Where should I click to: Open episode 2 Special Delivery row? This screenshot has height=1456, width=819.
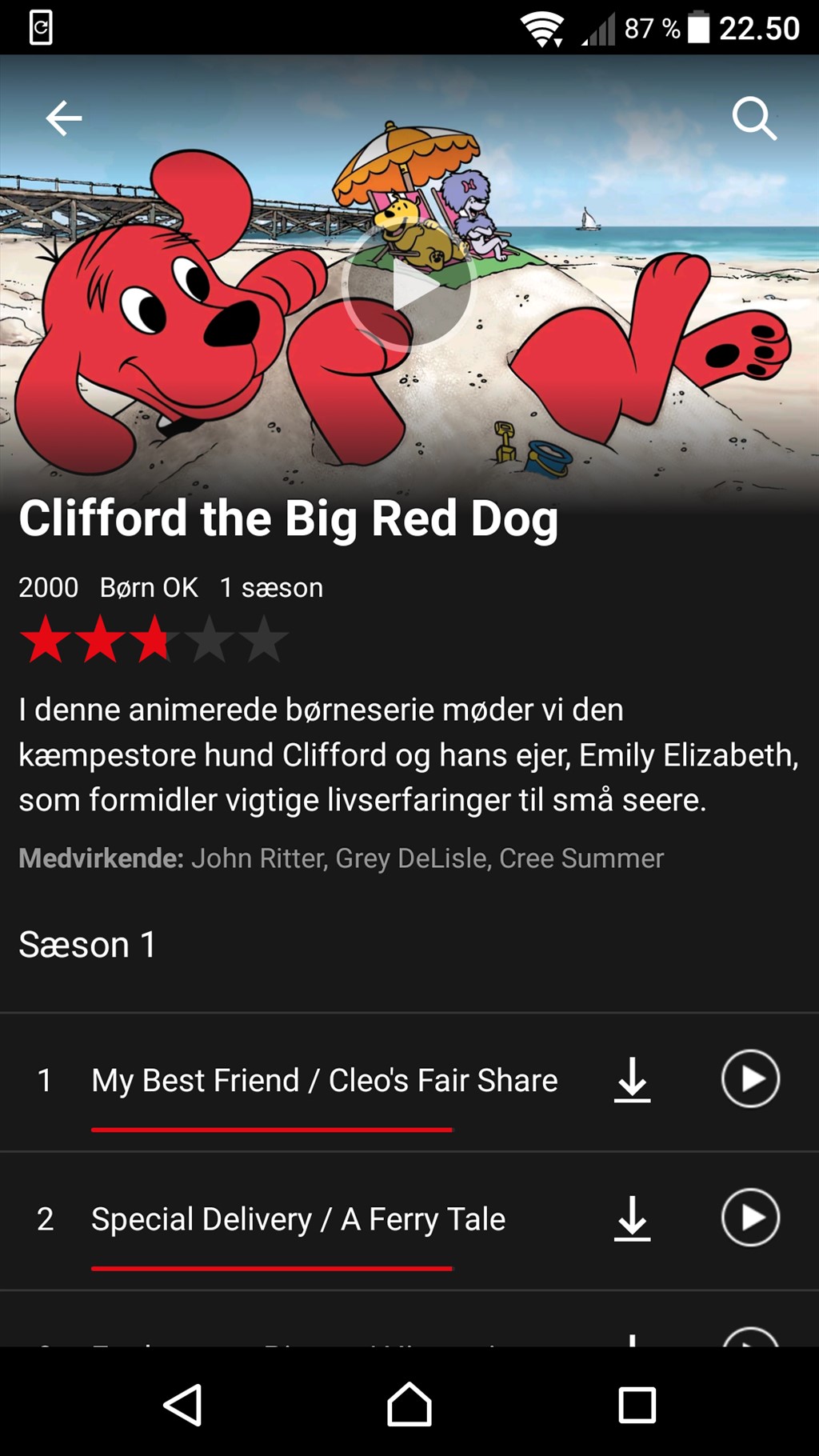[298, 1219]
